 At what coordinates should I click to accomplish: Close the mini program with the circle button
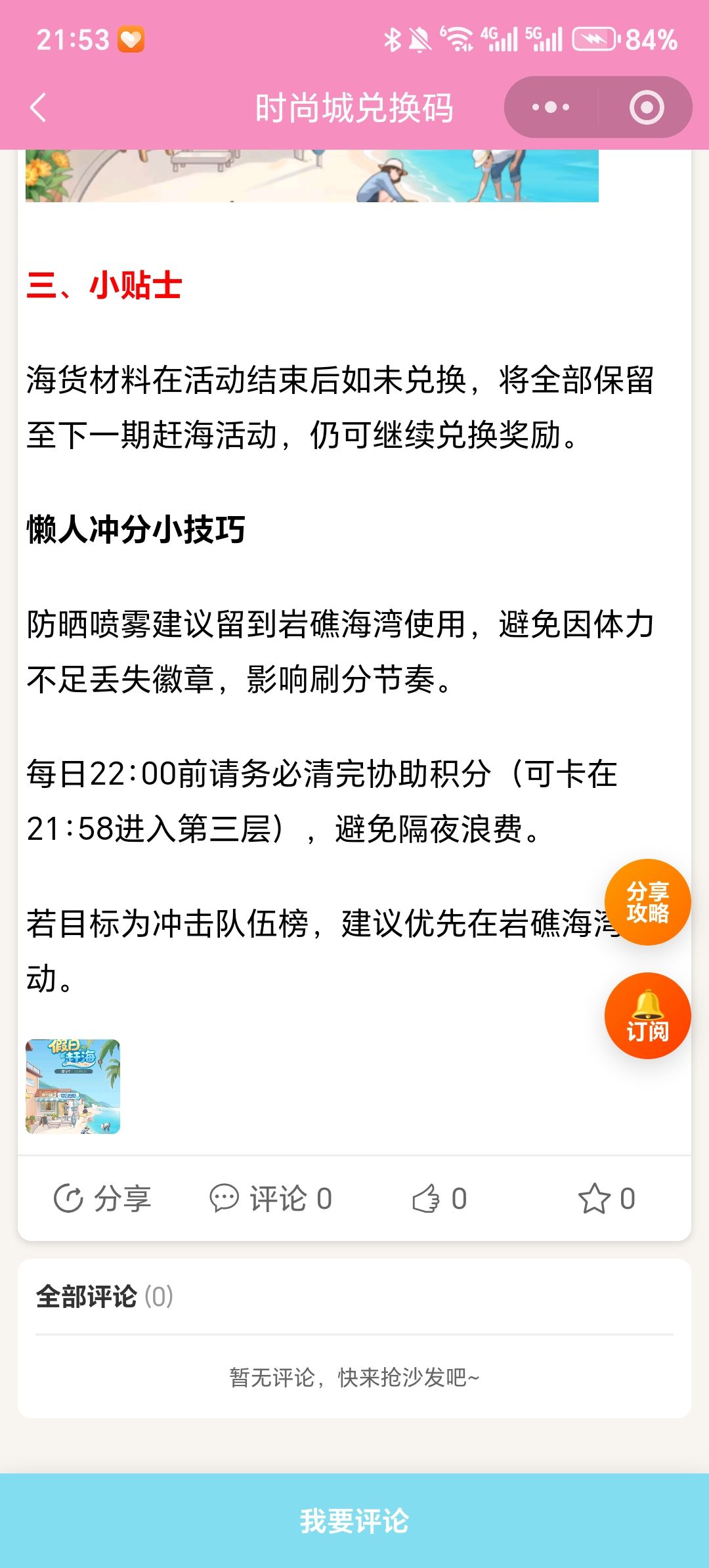pyautogui.click(x=647, y=107)
